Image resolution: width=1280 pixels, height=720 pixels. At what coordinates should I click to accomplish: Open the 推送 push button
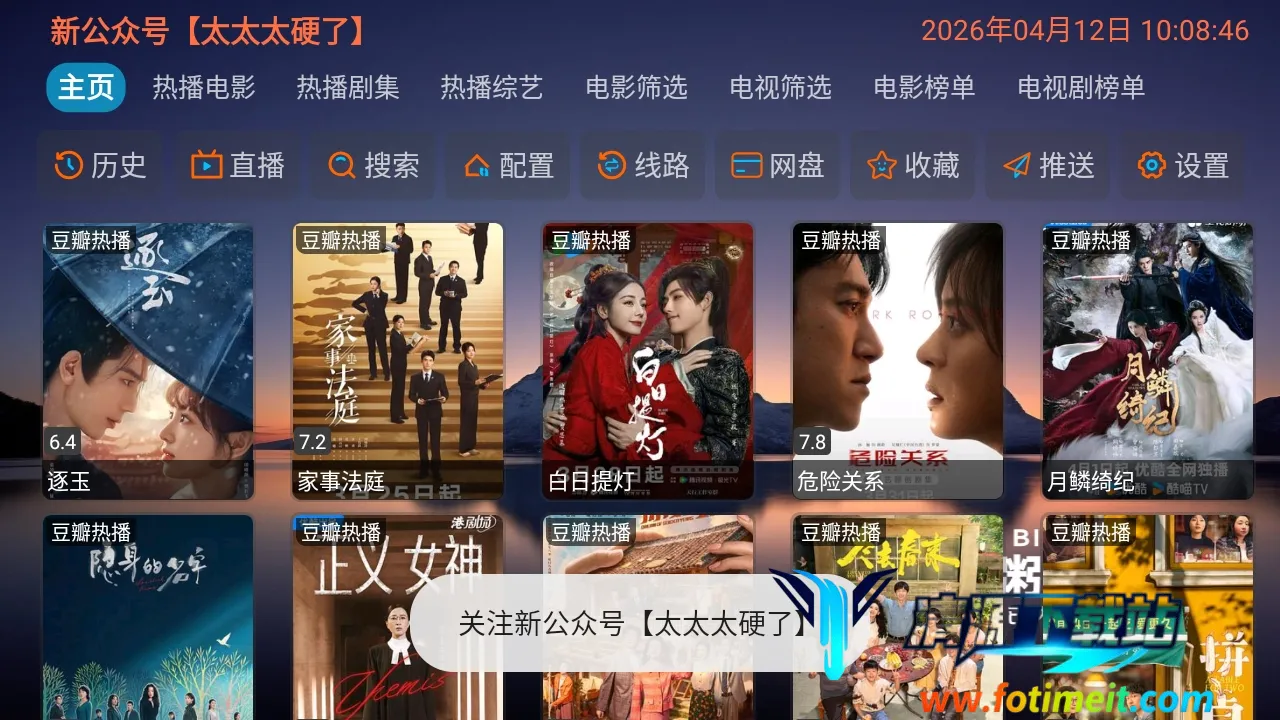(1048, 165)
